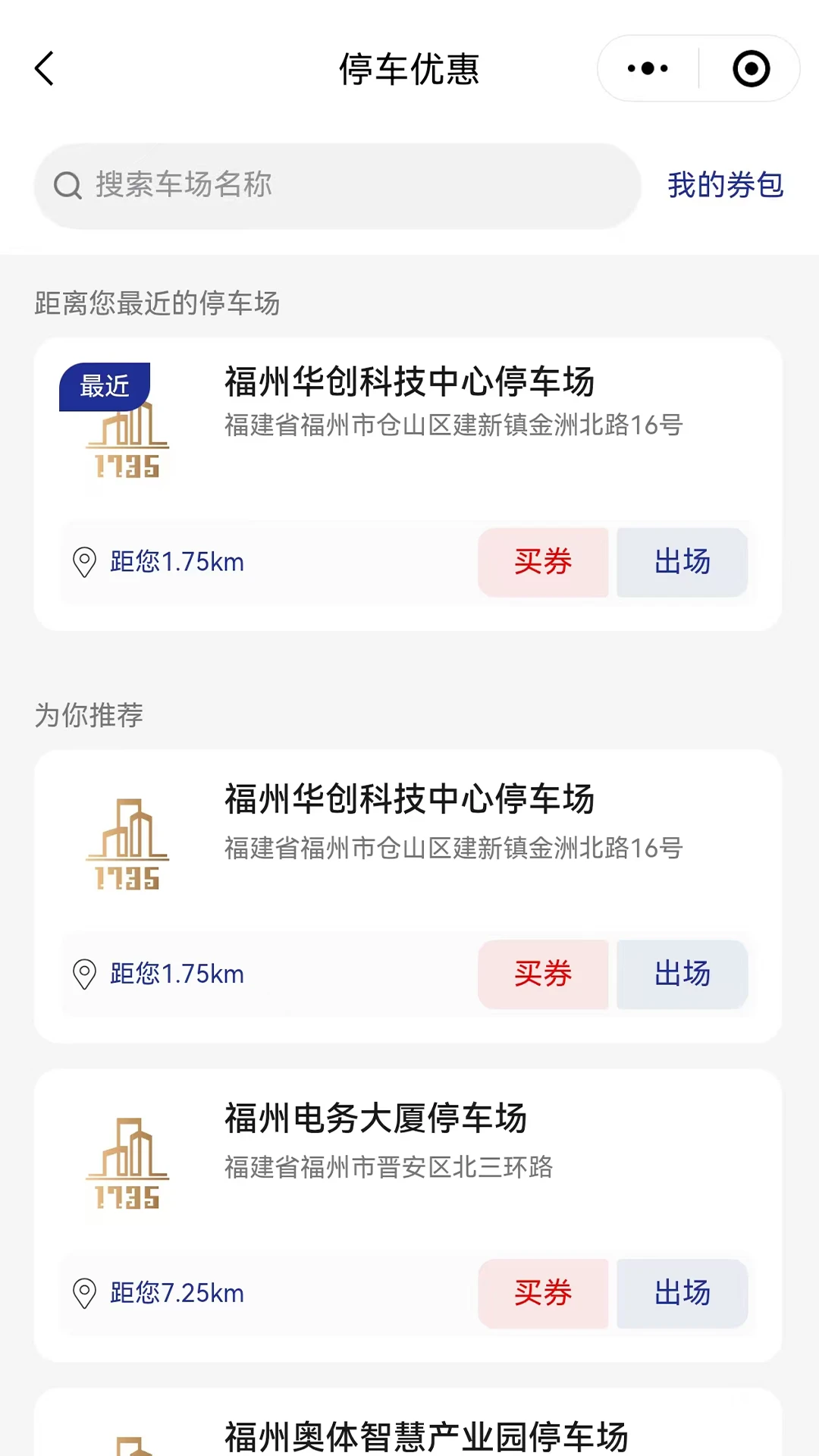Open the mini-program more options (ellipsis) icon
Screen dimensions: 819x1456
pyautogui.click(x=645, y=68)
